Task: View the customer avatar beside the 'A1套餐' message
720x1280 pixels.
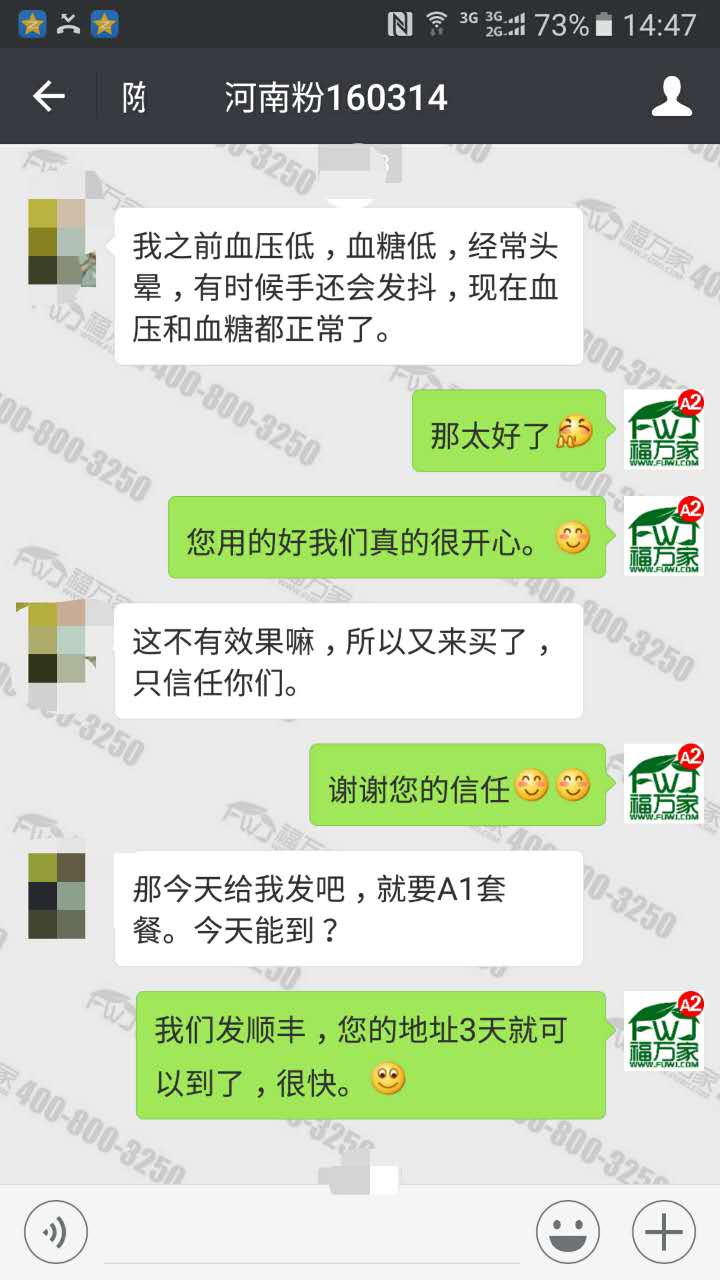Action: [57, 895]
